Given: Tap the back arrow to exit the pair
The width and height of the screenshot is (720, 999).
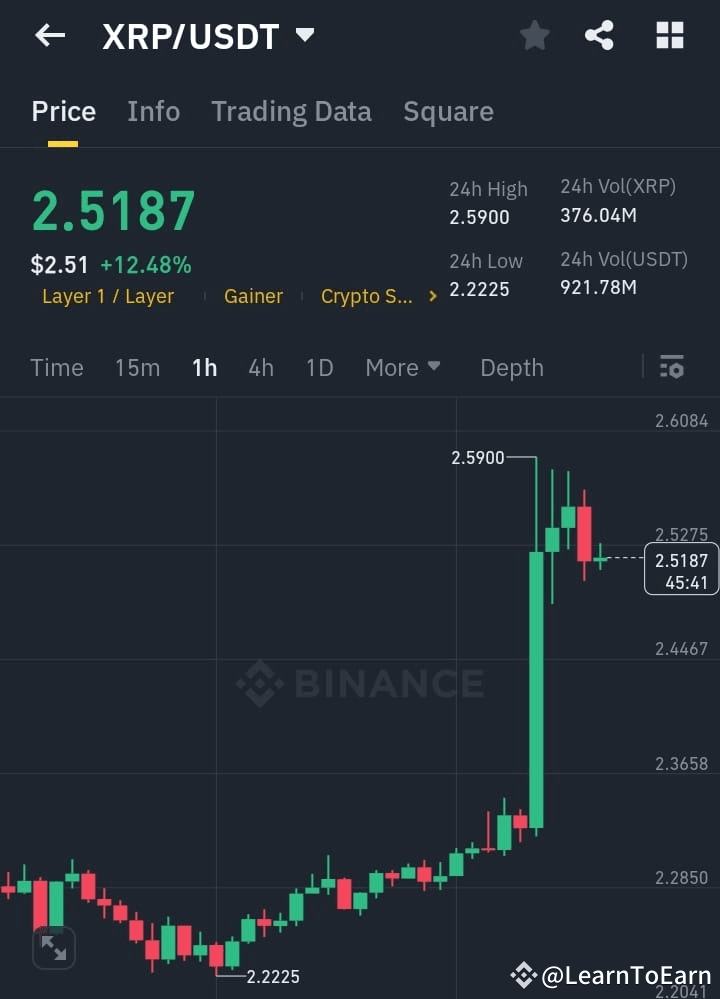Looking at the screenshot, I should [49, 35].
